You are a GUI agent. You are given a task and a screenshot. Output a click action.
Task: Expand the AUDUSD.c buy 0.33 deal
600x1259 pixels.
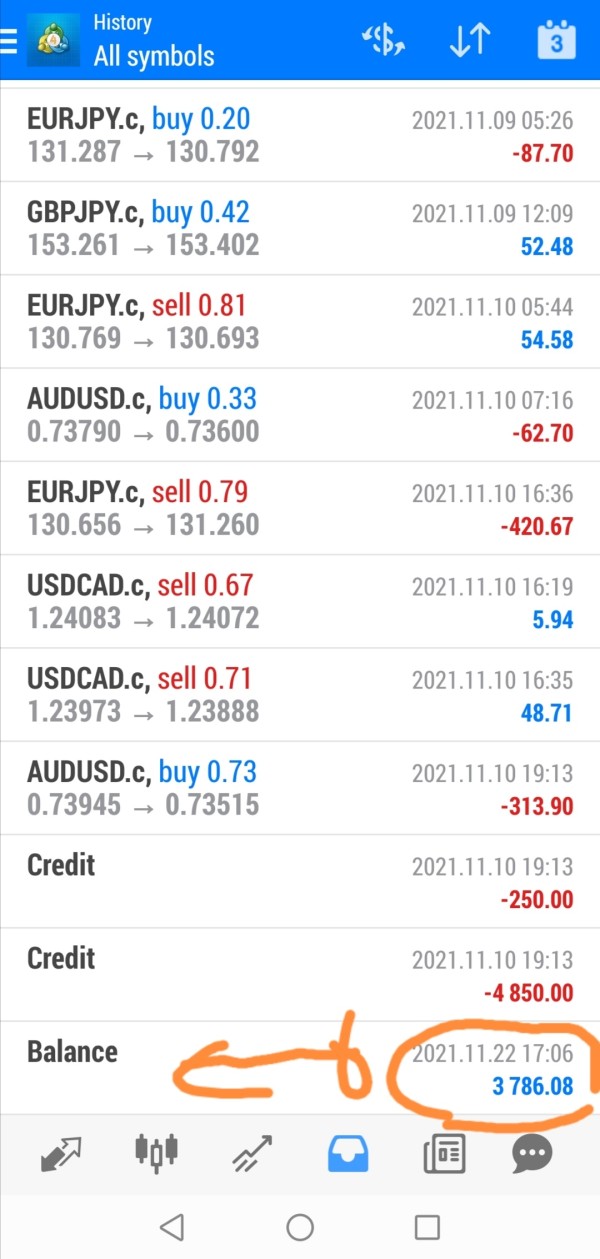click(x=300, y=415)
